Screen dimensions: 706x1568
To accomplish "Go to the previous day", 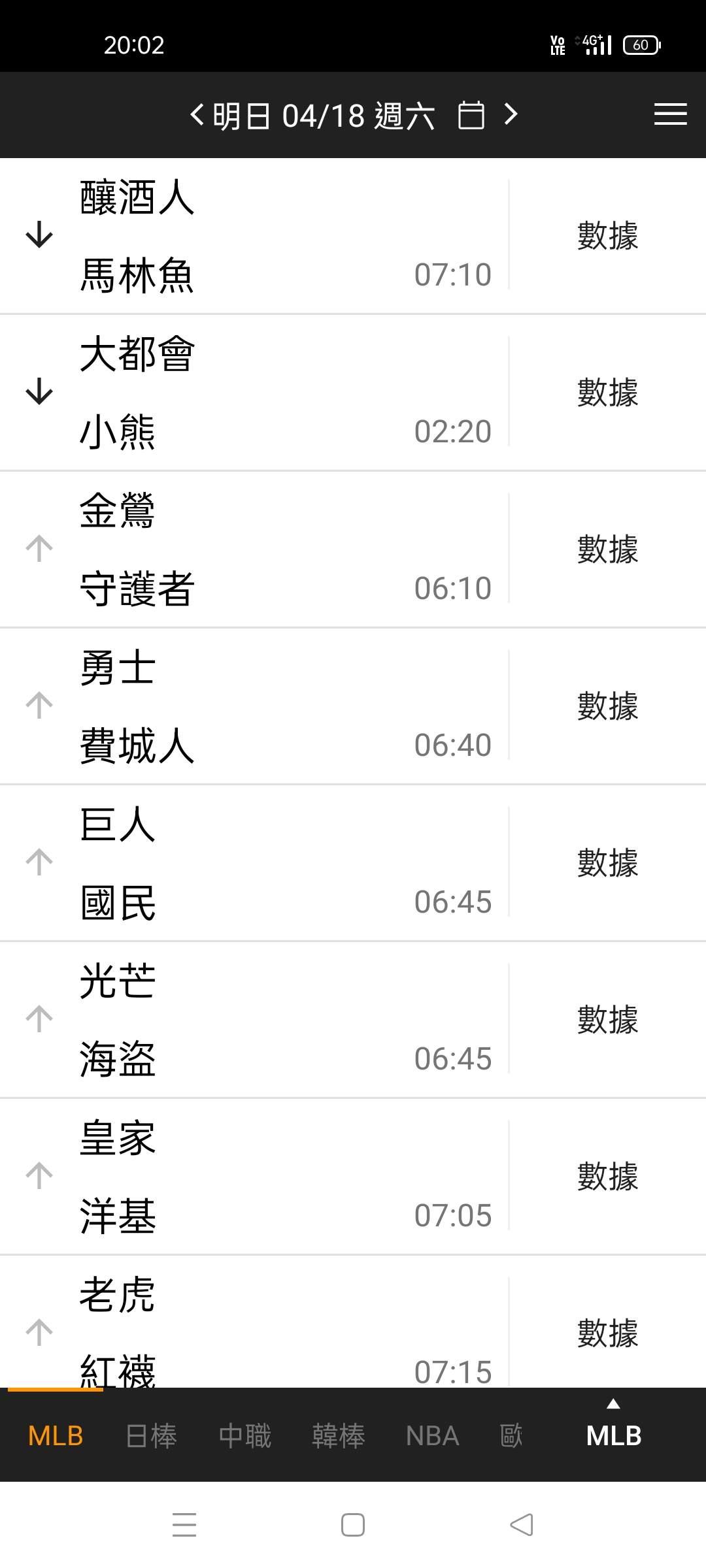I will (x=197, y=115).
